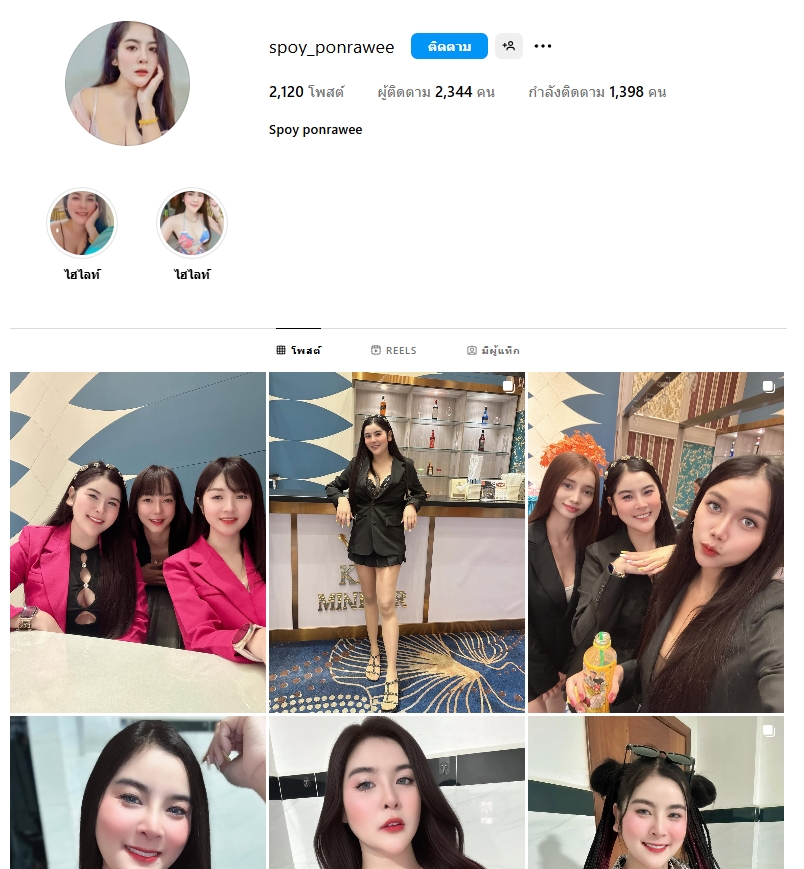Select the โพสต์ posts tab
Image resolution: width=804 pixels, height=869 pixels.
pyautogui.click(x=298, y=350)
